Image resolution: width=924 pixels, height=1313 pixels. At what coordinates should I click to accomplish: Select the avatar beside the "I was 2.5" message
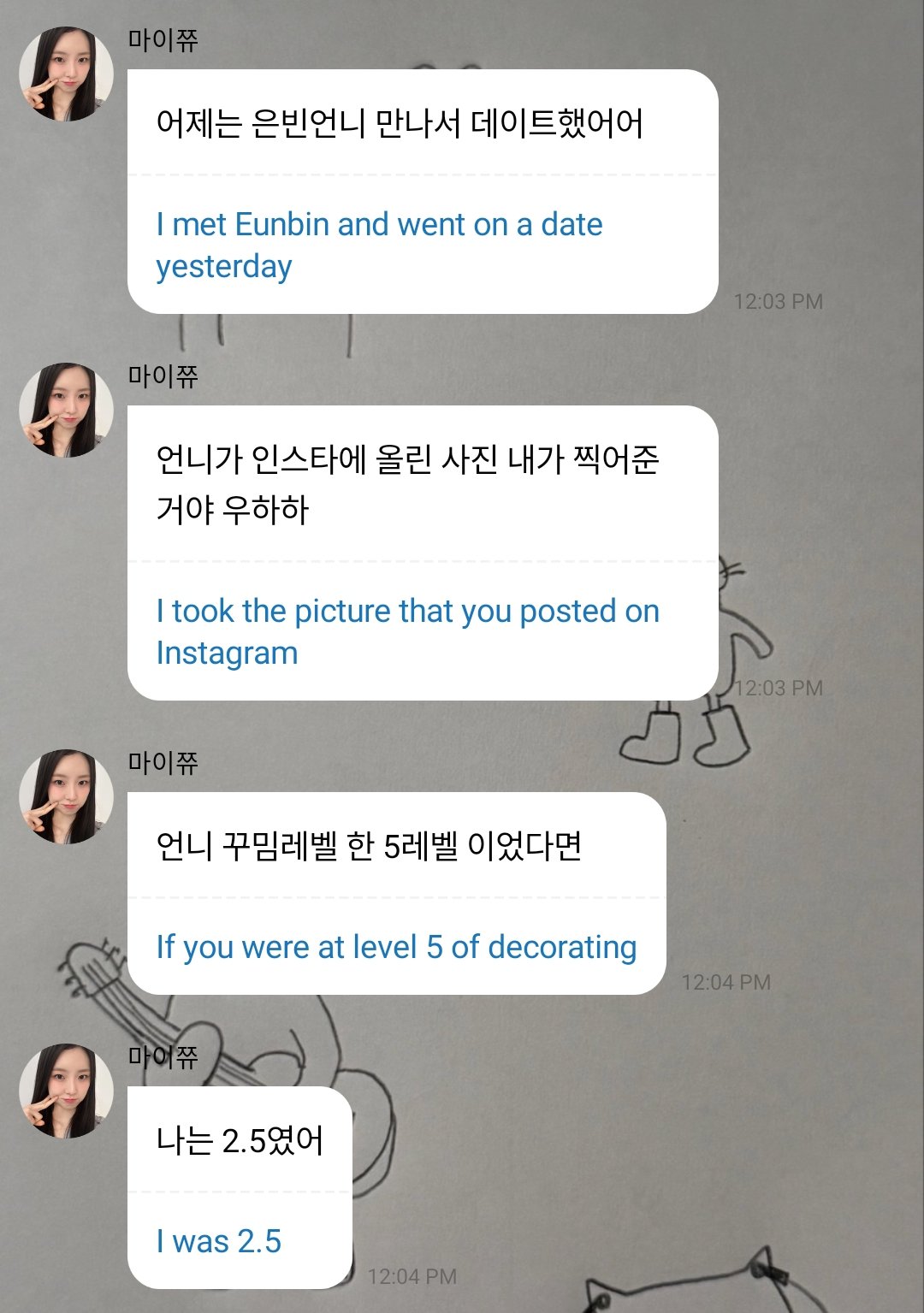[x=67, y=1091]
